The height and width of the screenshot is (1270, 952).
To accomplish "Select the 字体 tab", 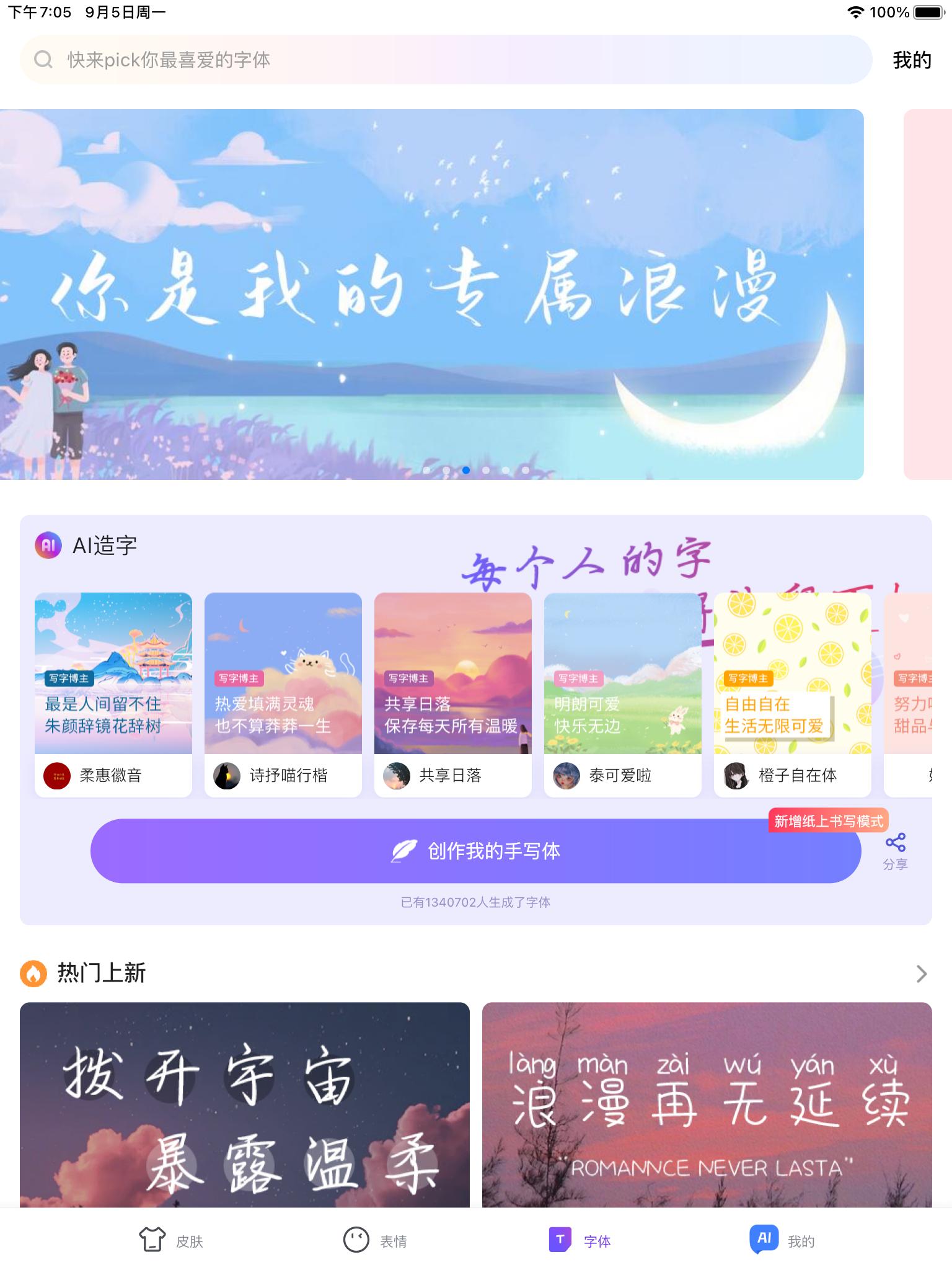I will [x=580, y=1240].
